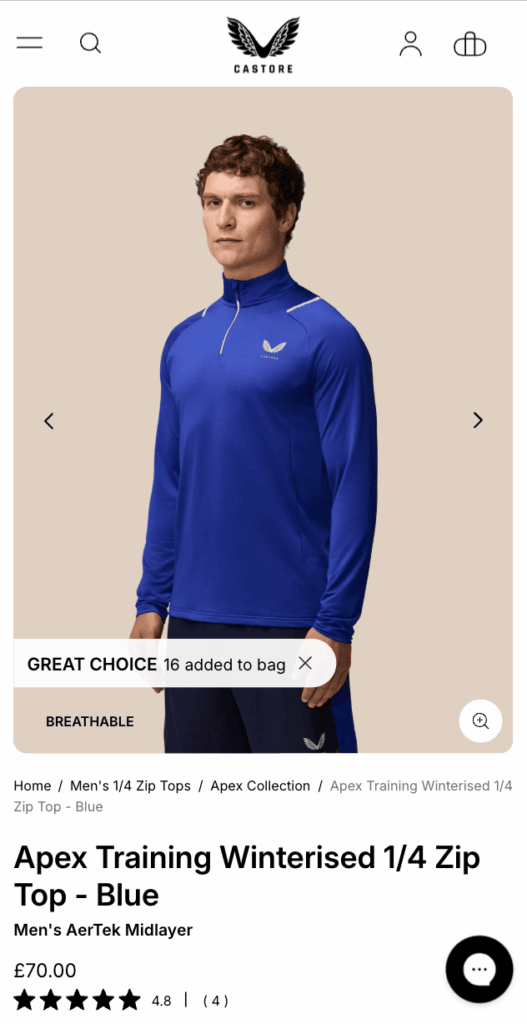Open Men's 1/4 Zip Tops breadcrumb

(131, 786)
